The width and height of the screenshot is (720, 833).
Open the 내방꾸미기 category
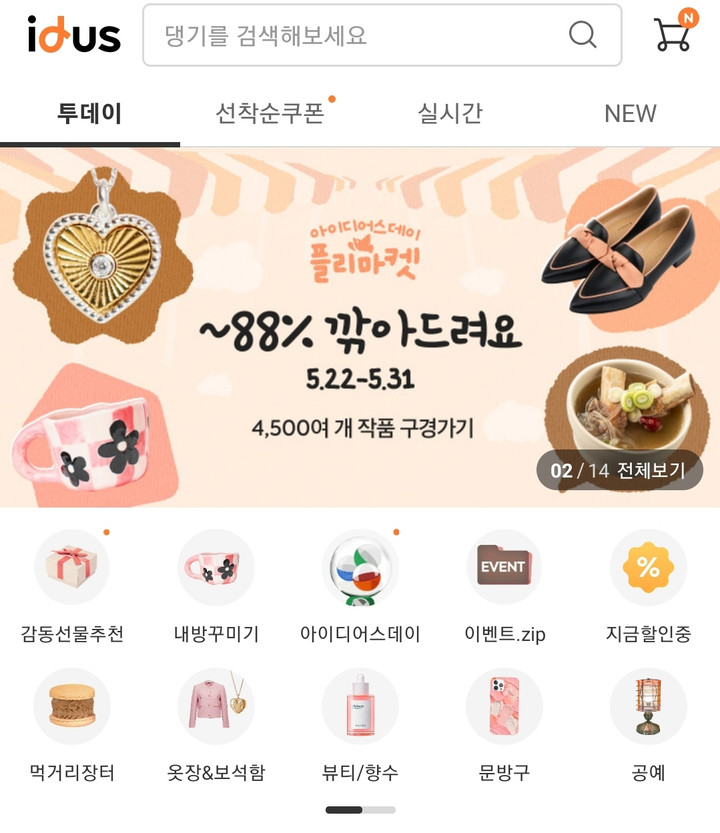(216, 587)
